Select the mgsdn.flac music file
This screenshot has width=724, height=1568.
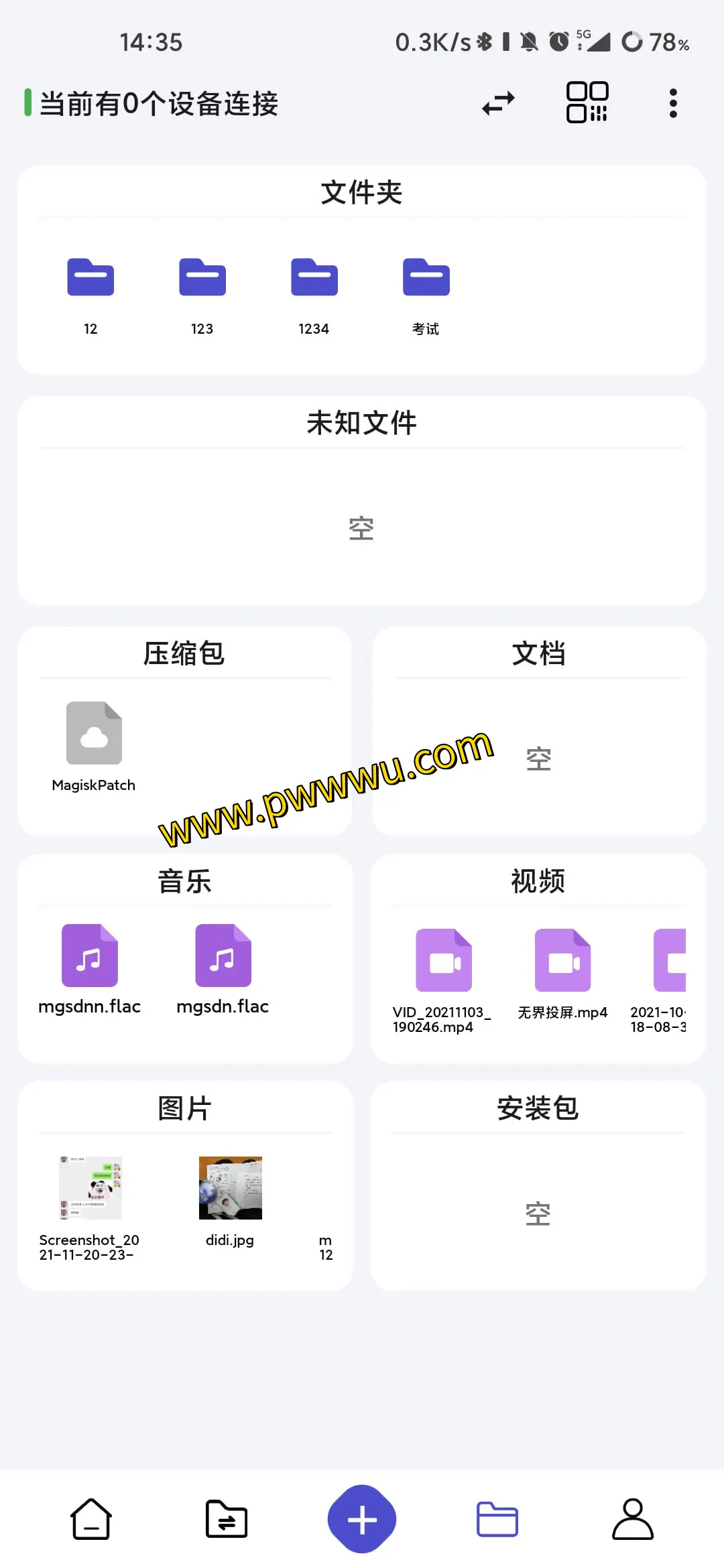tap(223, 956)
